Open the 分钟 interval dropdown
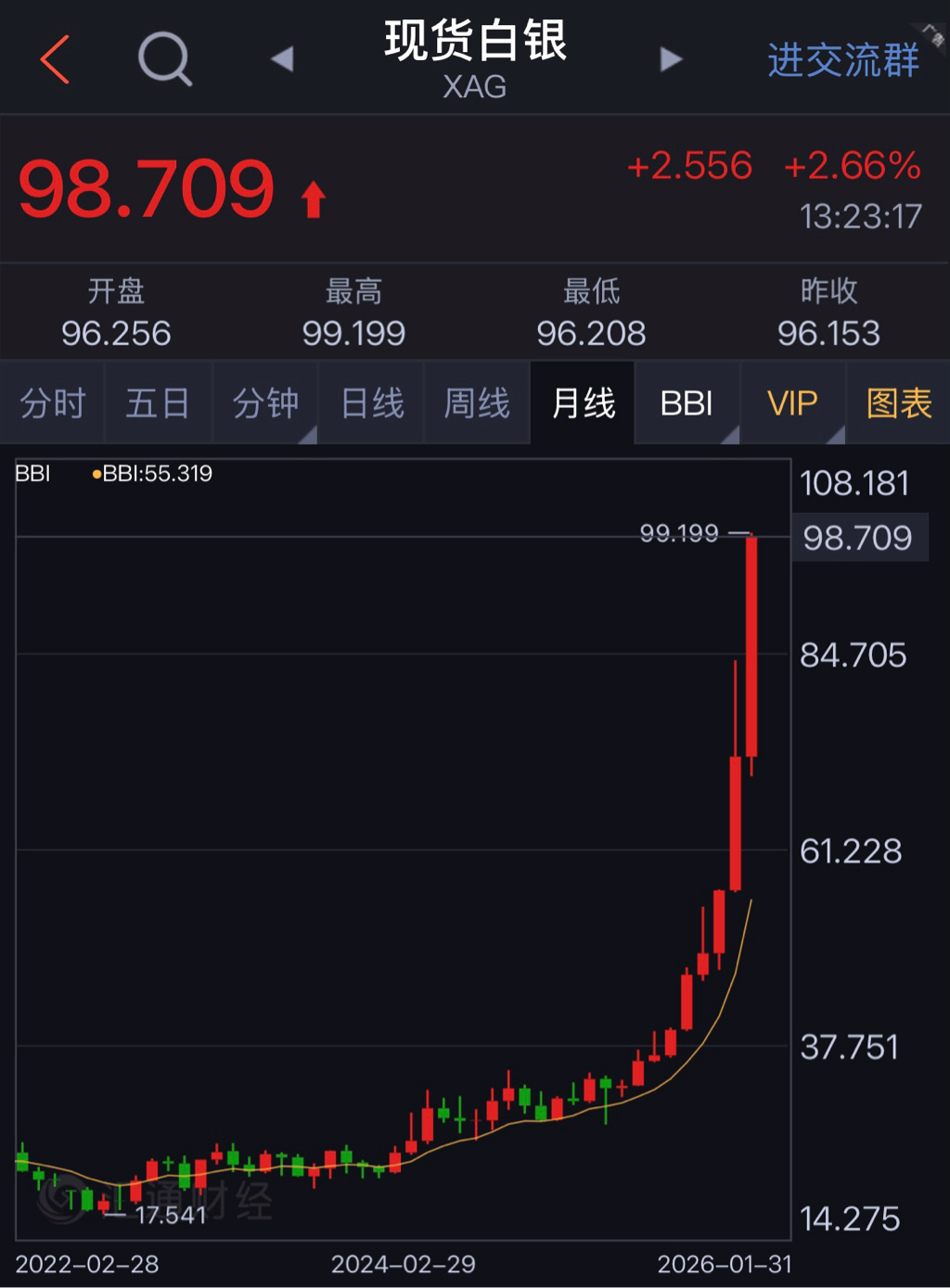This screenshot has width=950, height=1288. (x=265, y=403)
